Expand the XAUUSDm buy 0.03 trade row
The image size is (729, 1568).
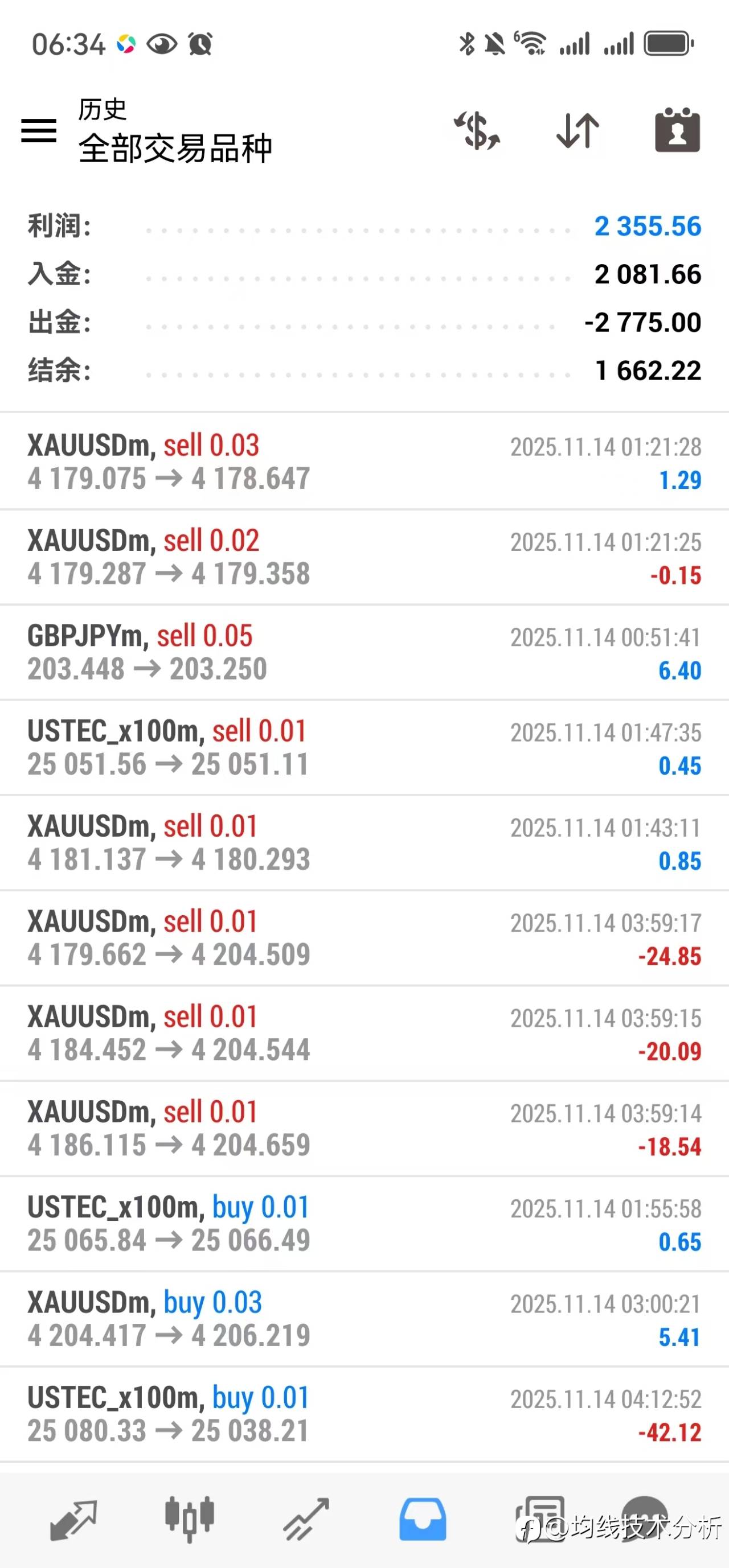coord(364,1319)
